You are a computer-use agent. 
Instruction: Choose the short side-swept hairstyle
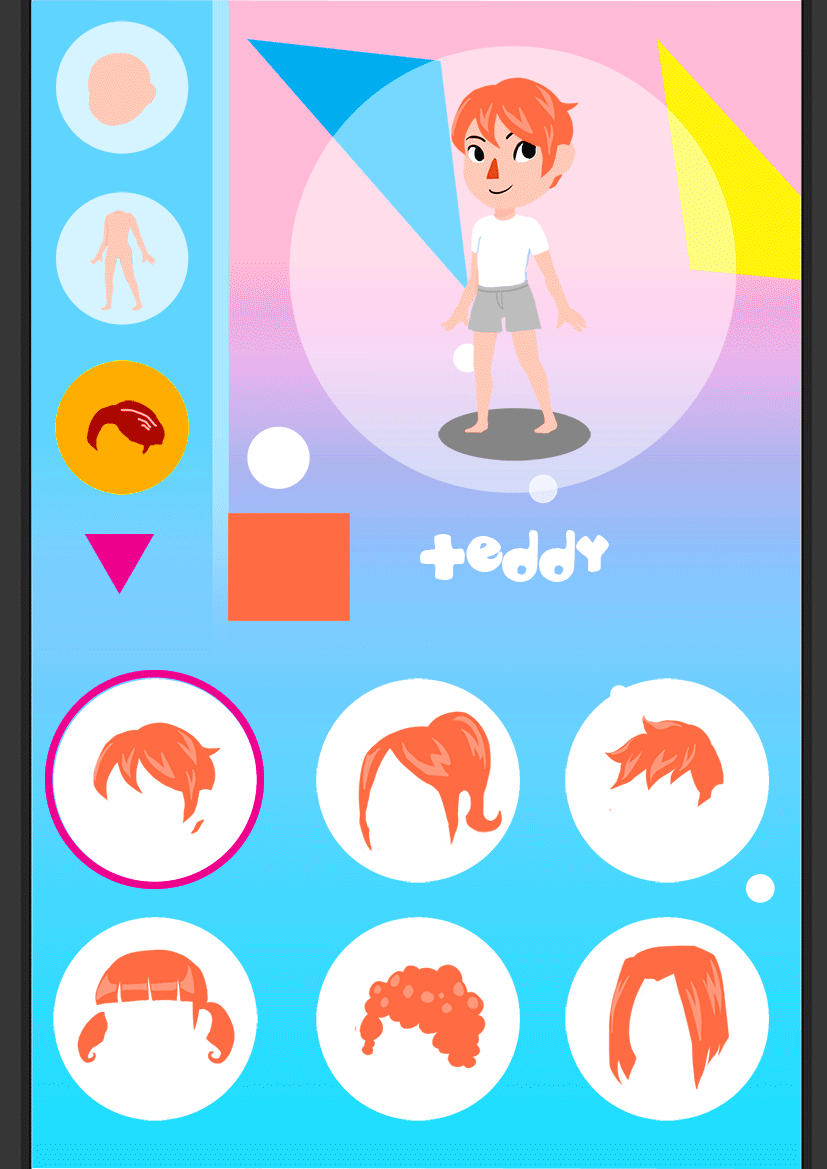pyautogui.click(x=154, y=779)
